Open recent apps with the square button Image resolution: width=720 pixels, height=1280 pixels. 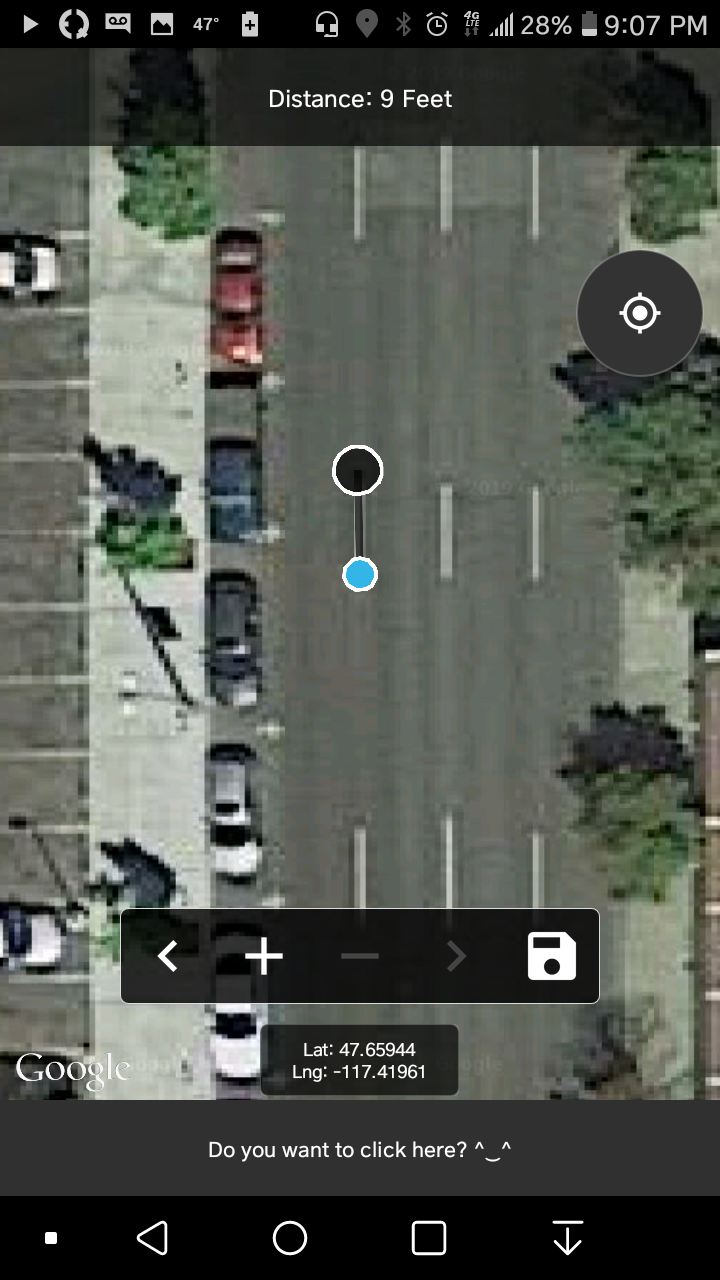[429, 1238]
